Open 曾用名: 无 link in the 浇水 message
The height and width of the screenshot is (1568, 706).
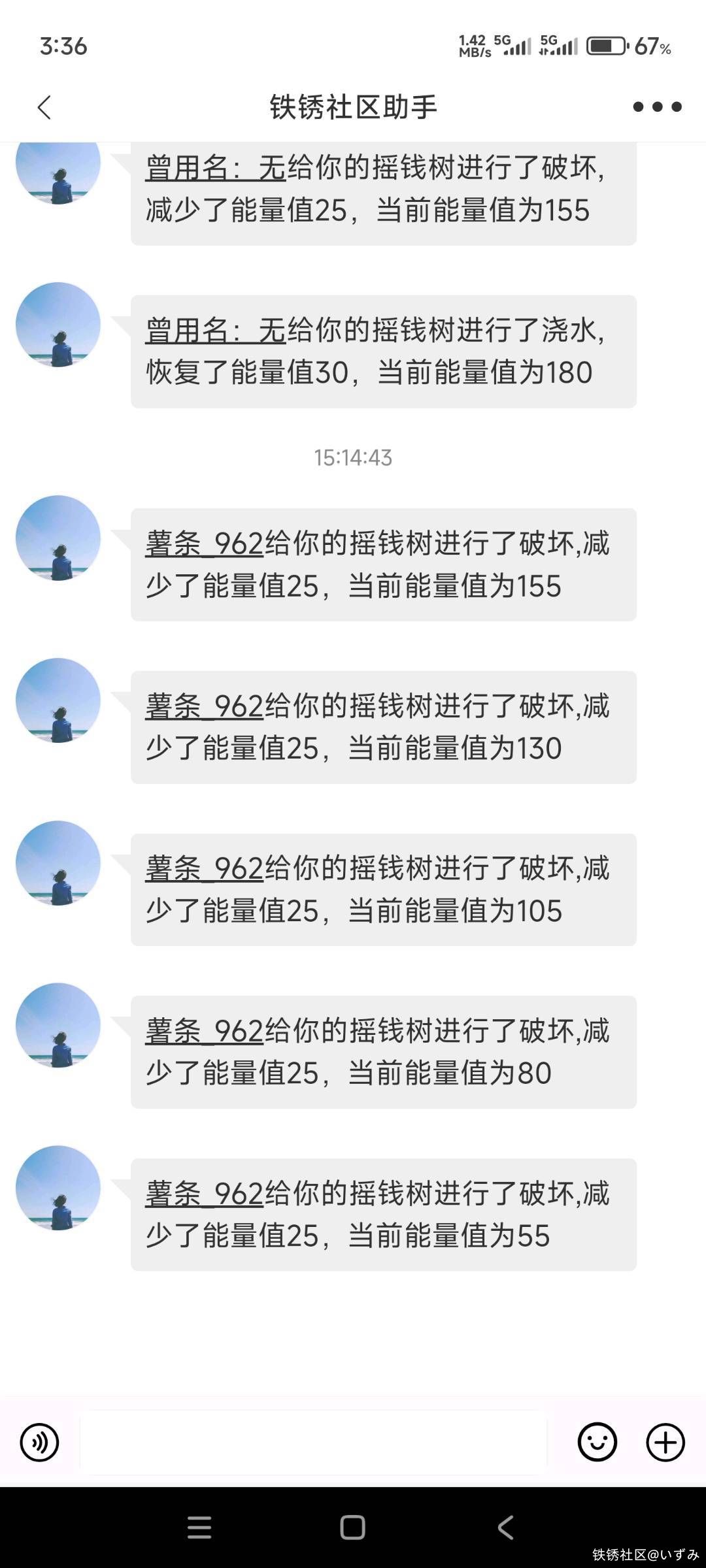point(216,331)
